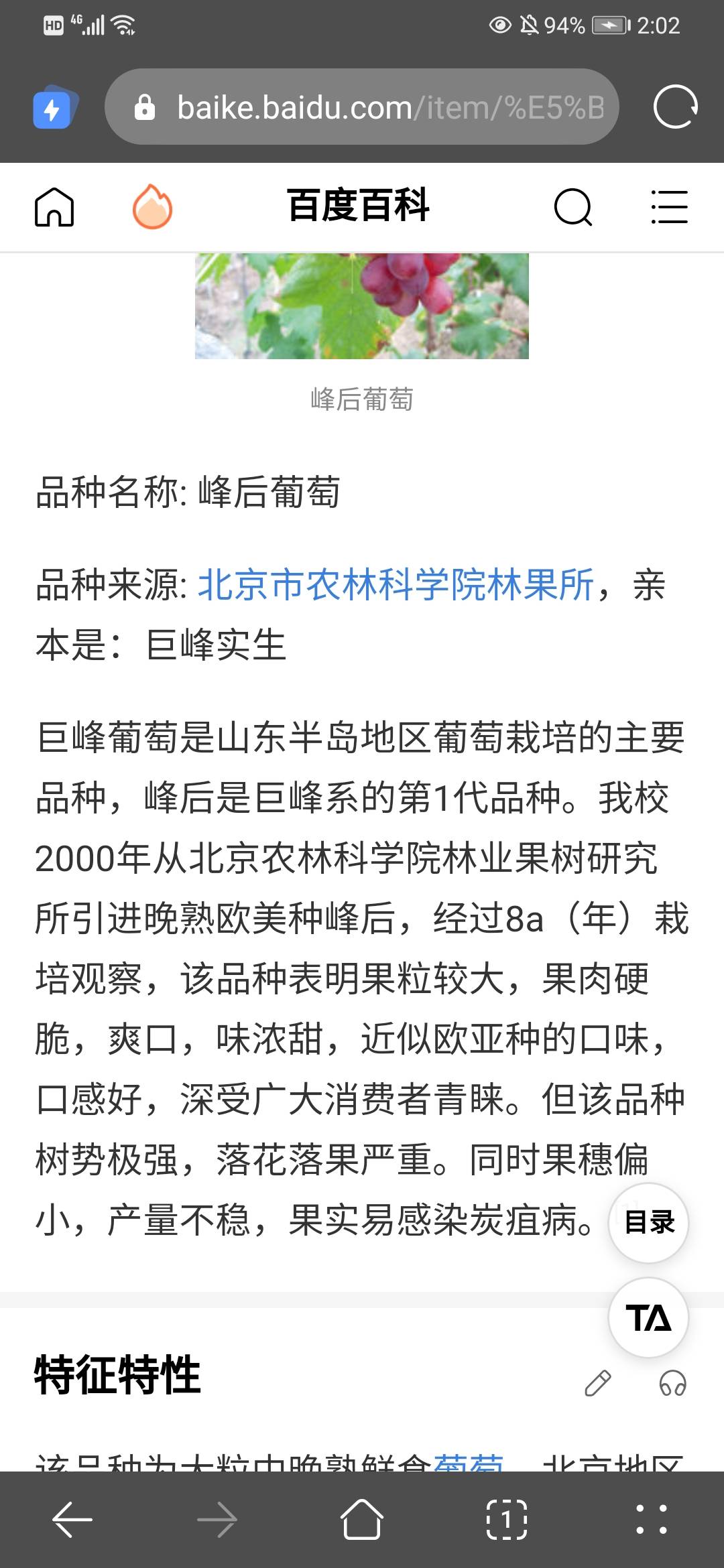The height and width of the screenshot is (1568, 724).
Task: Open the lightning shortcut icon
Action: click(x=54, y=107)
